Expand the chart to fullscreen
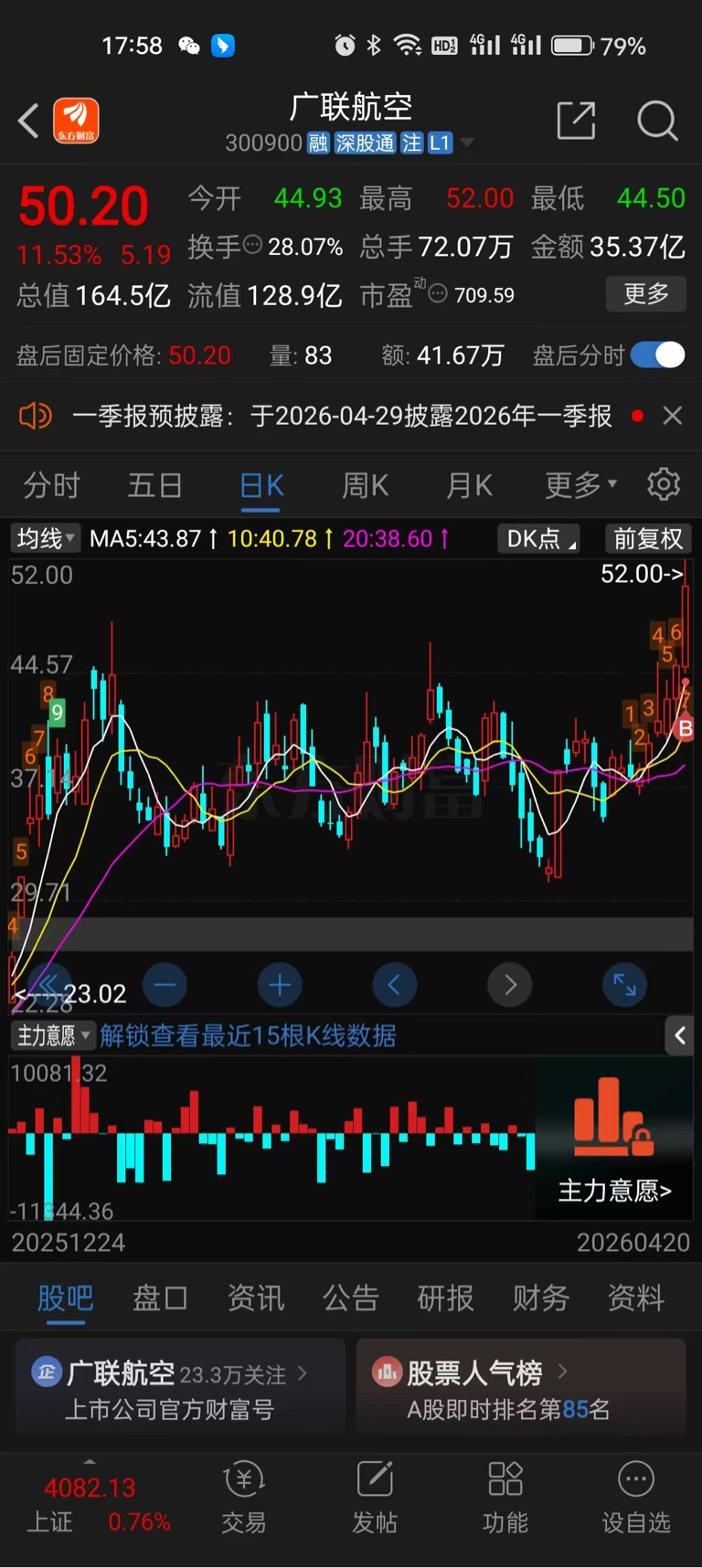 625,985
